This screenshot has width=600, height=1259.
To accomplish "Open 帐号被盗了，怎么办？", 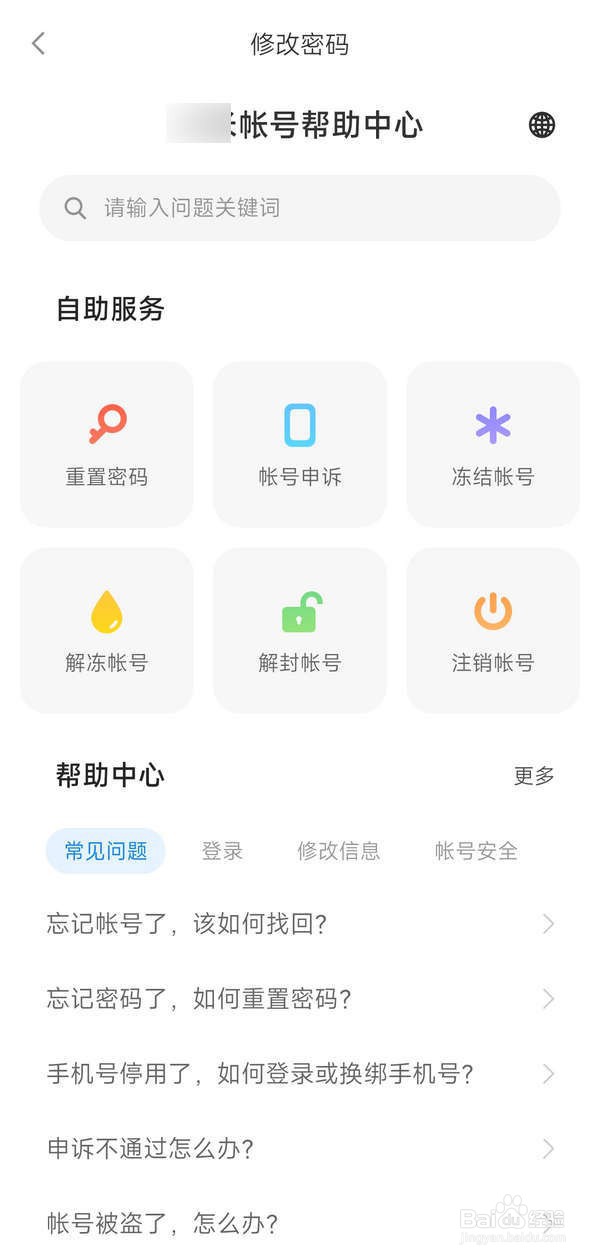I will [x=300, y=1223].
